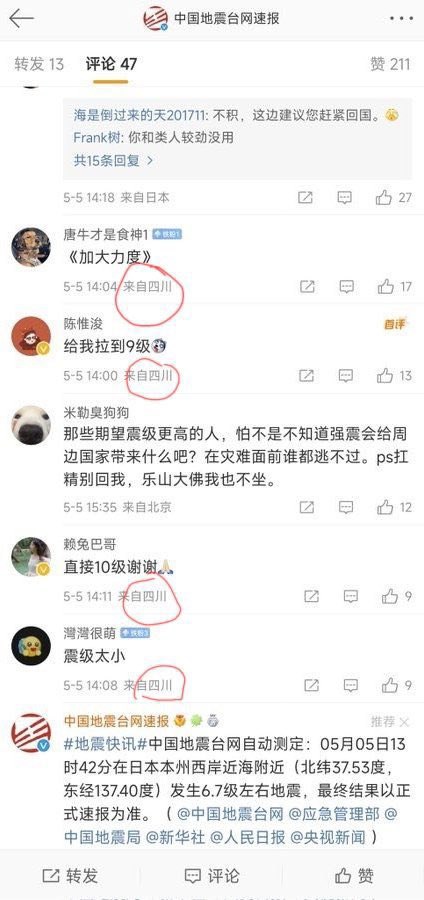Image resolution: width=424 pixels, height=900 pixels.
Task: Open 唐牛才是食神1's profile avatar
Action: 31,247
